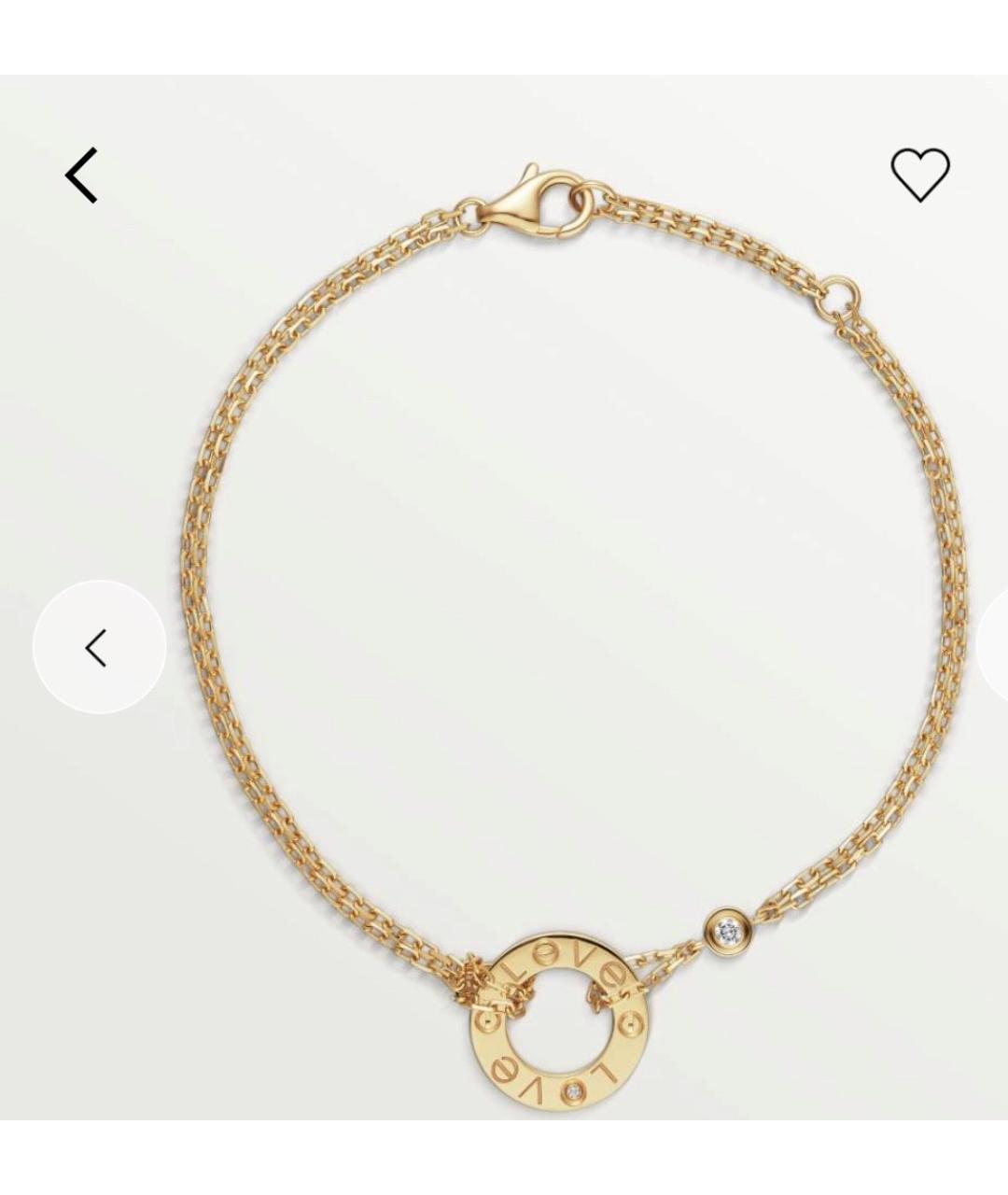Image resolution: width=1008 pixels, height=1195 pixels.
Task: Go back using the top arrow
Action: click(81, 175)
